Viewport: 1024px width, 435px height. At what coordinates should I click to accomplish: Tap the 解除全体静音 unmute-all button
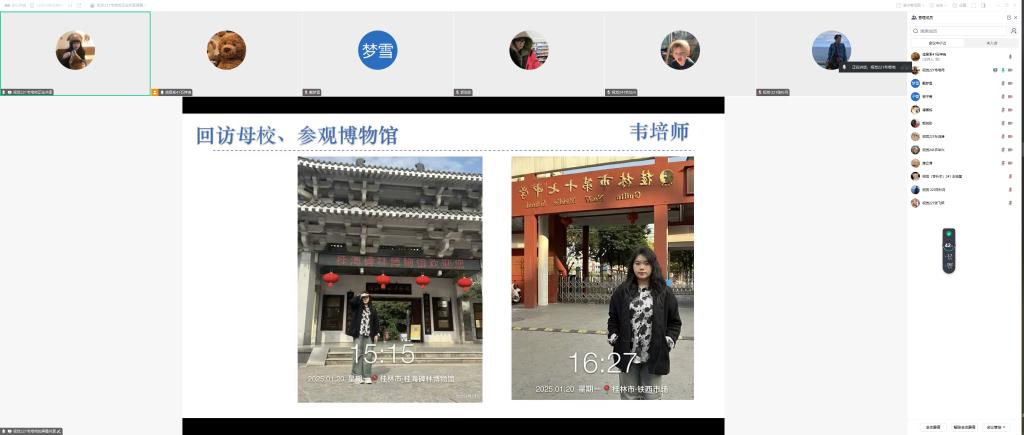[964, 427]
